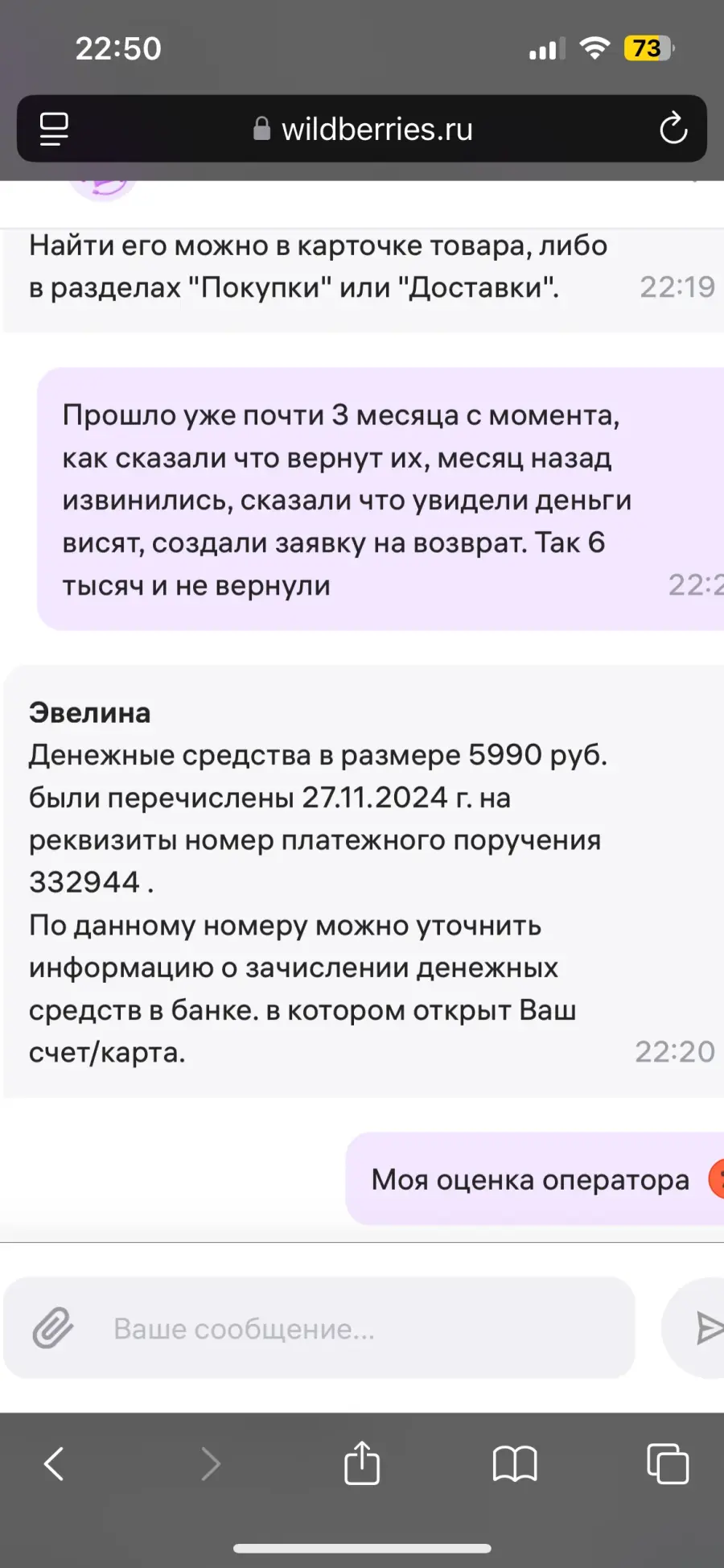Go back to the previous page
Viewport: 724px width, 1568px height.
[x=54, y=1463]
